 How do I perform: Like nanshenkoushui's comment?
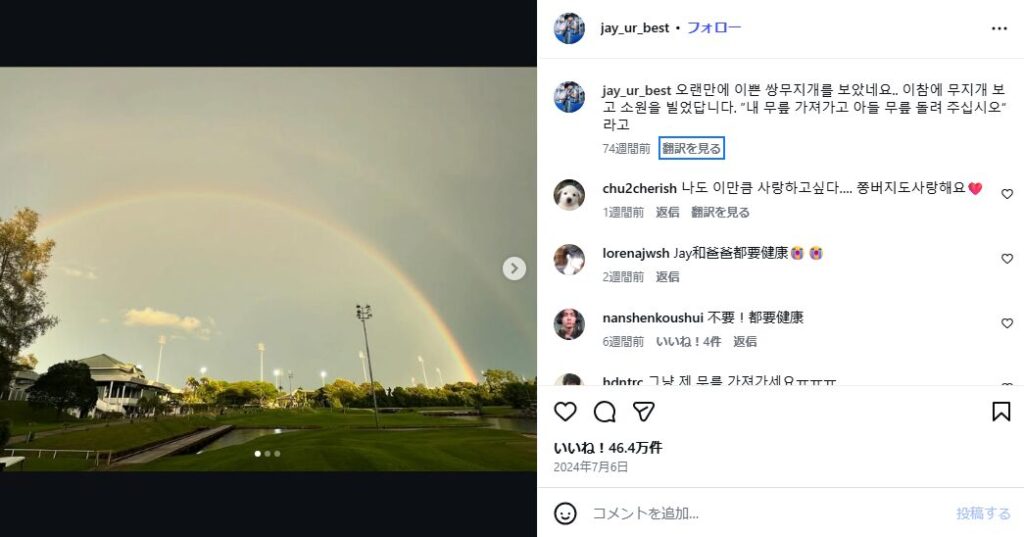pos(1007,323)
